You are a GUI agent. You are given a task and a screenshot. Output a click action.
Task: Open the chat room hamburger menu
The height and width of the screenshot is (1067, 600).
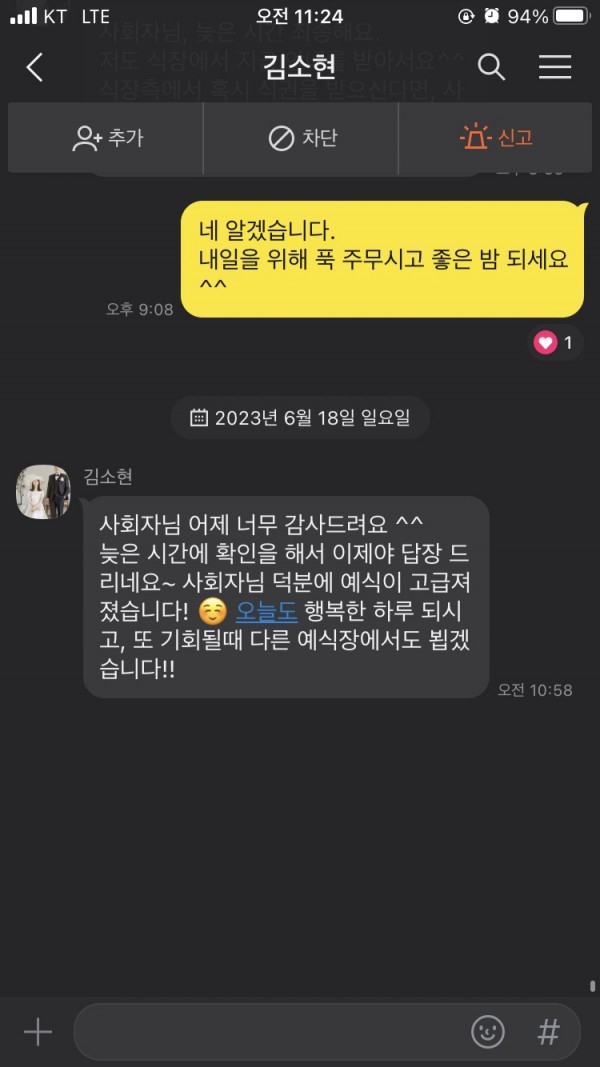point(555,67)
